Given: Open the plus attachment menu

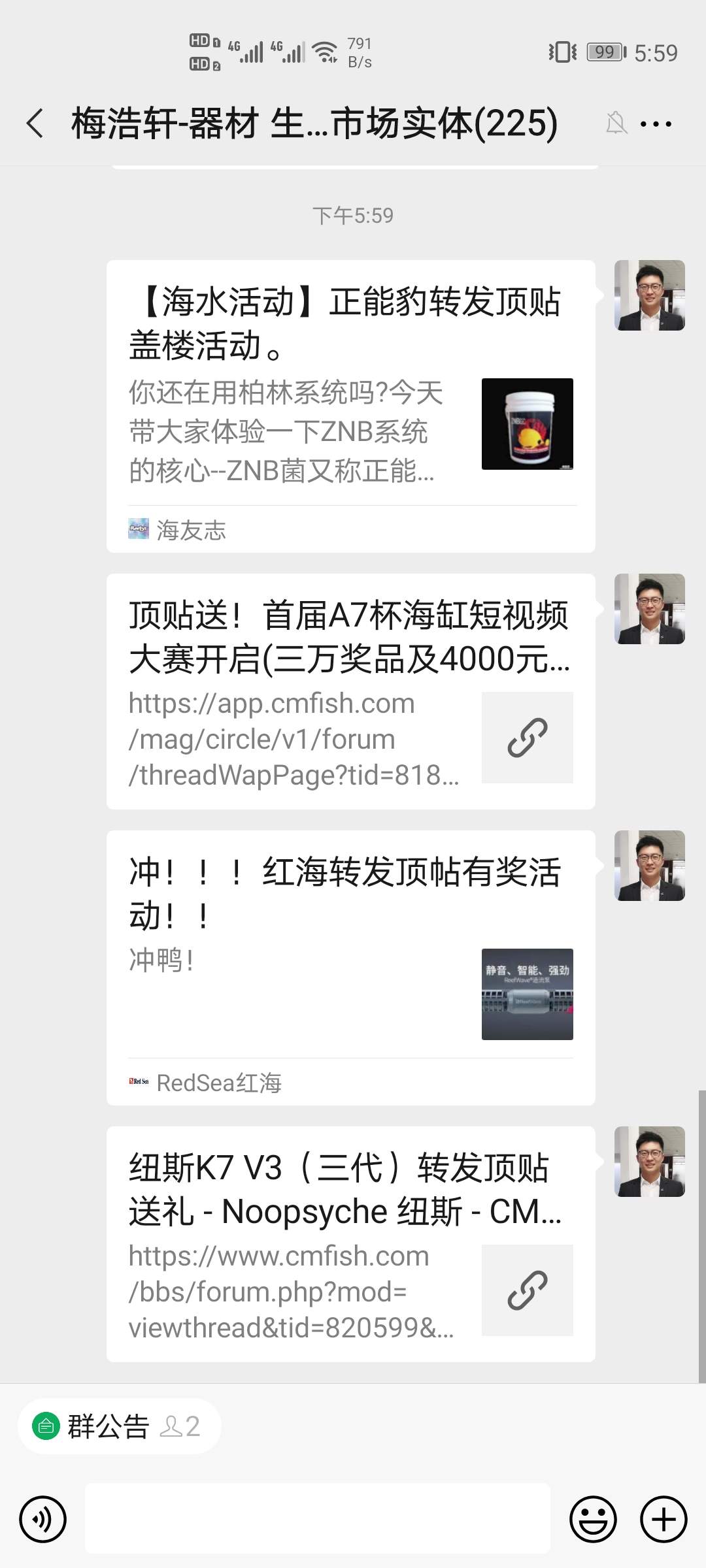Looking at the screenshot, I should pos(663,1519).
